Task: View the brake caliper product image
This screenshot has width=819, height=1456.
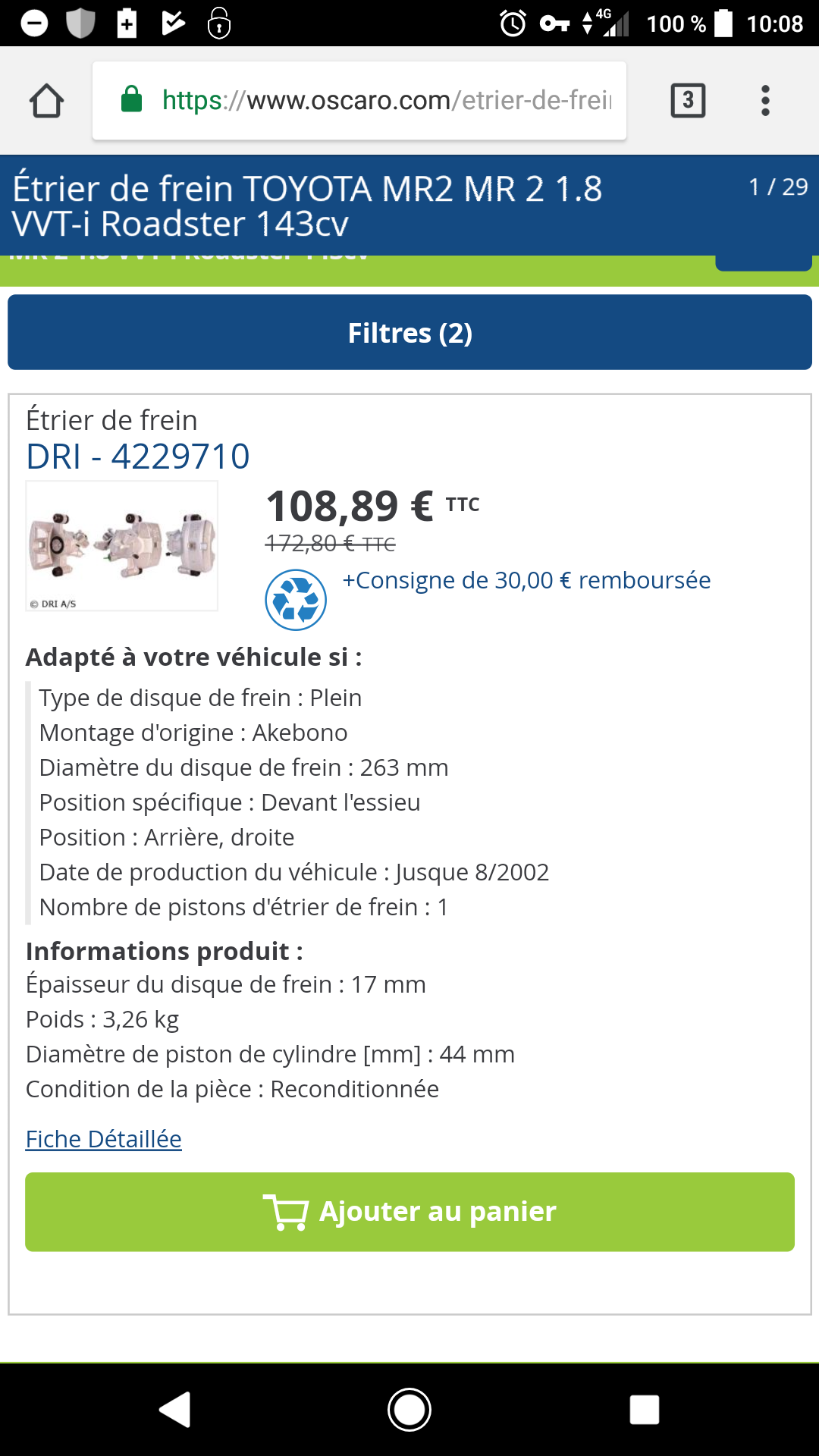Action: pos(122,546)
